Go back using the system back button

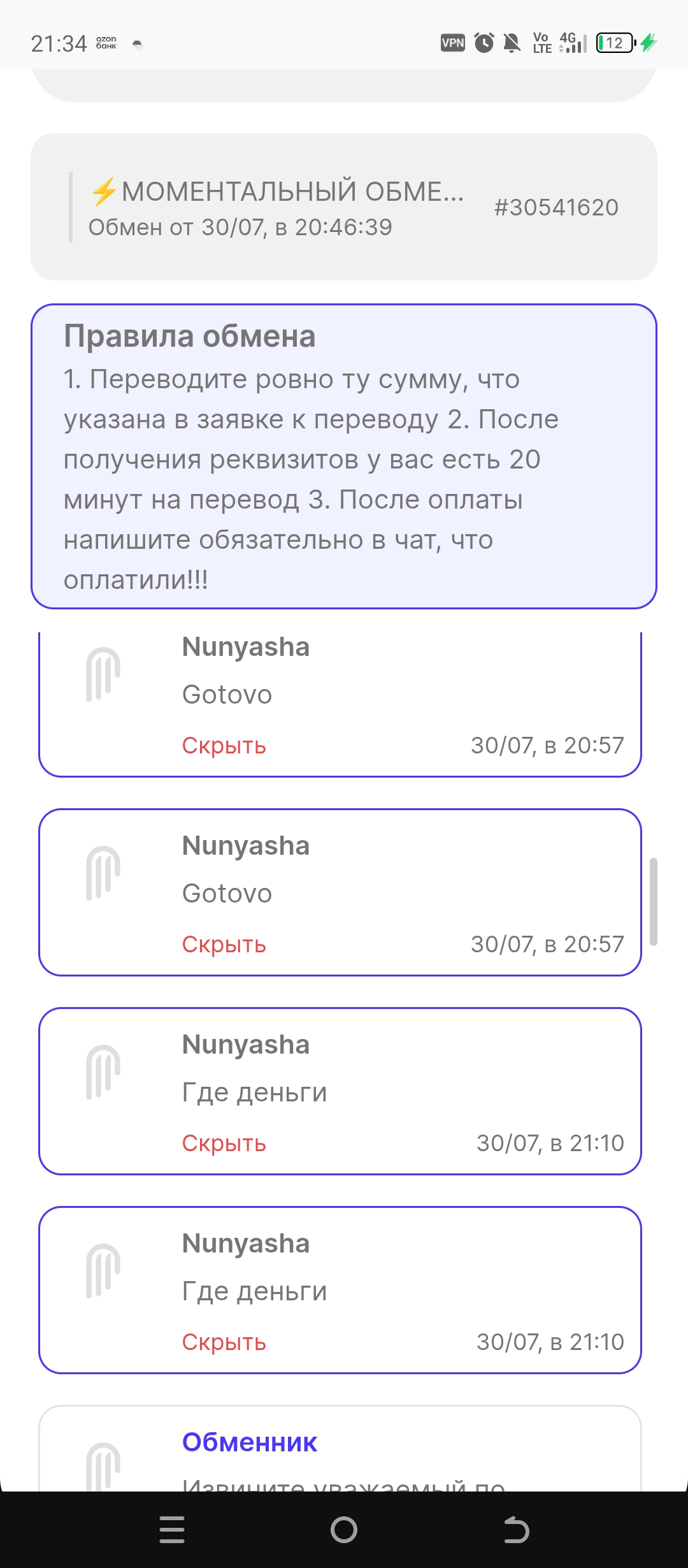(x=516, y=1530)
